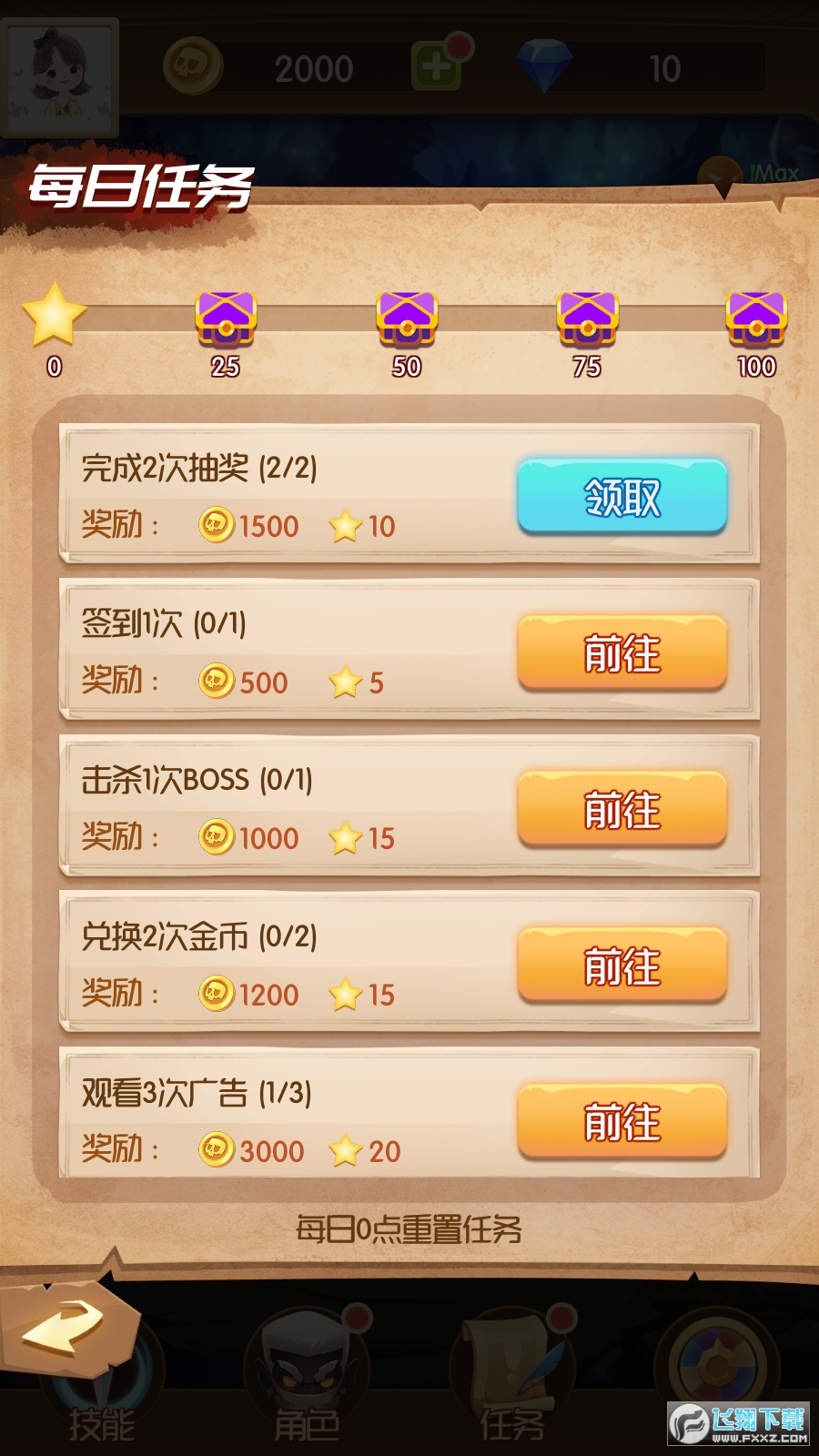
Task: Open the 50-star treasure chest
Action: [407, 319]
